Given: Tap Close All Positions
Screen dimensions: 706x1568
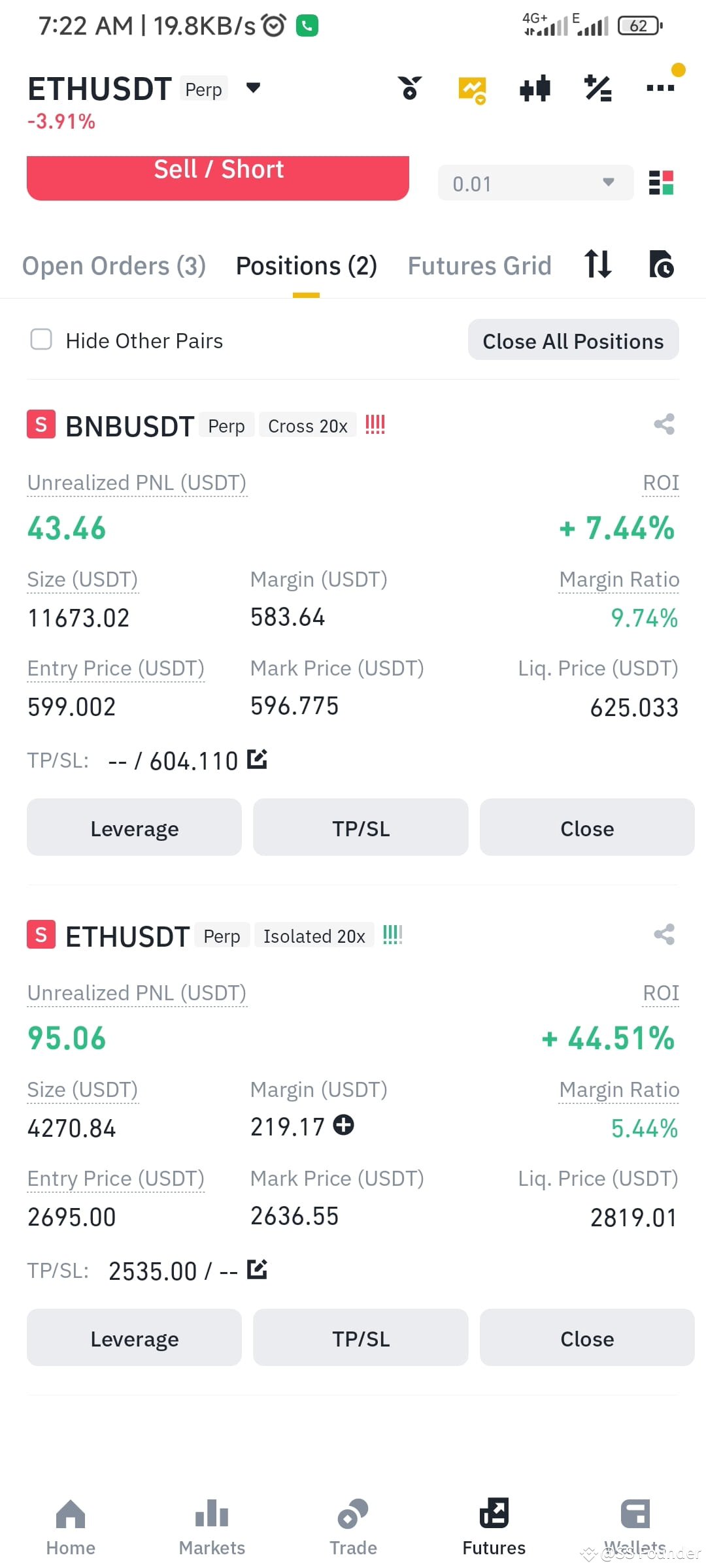Looking at the screenshot, I should (x=573, y=340).
